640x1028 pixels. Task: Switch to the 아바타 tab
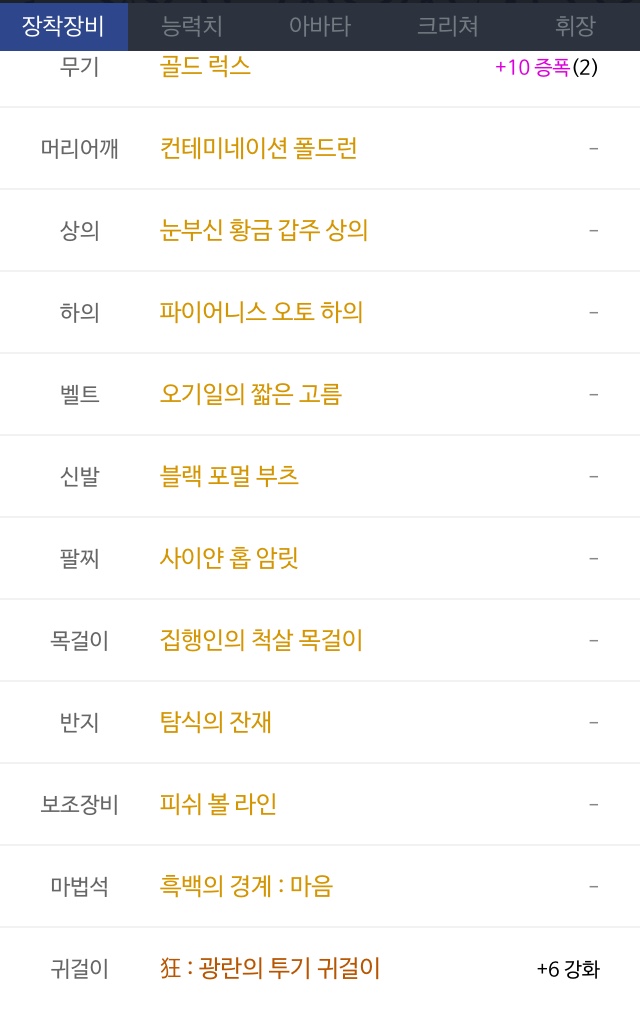pyautogui.click(x=320, y=27)
